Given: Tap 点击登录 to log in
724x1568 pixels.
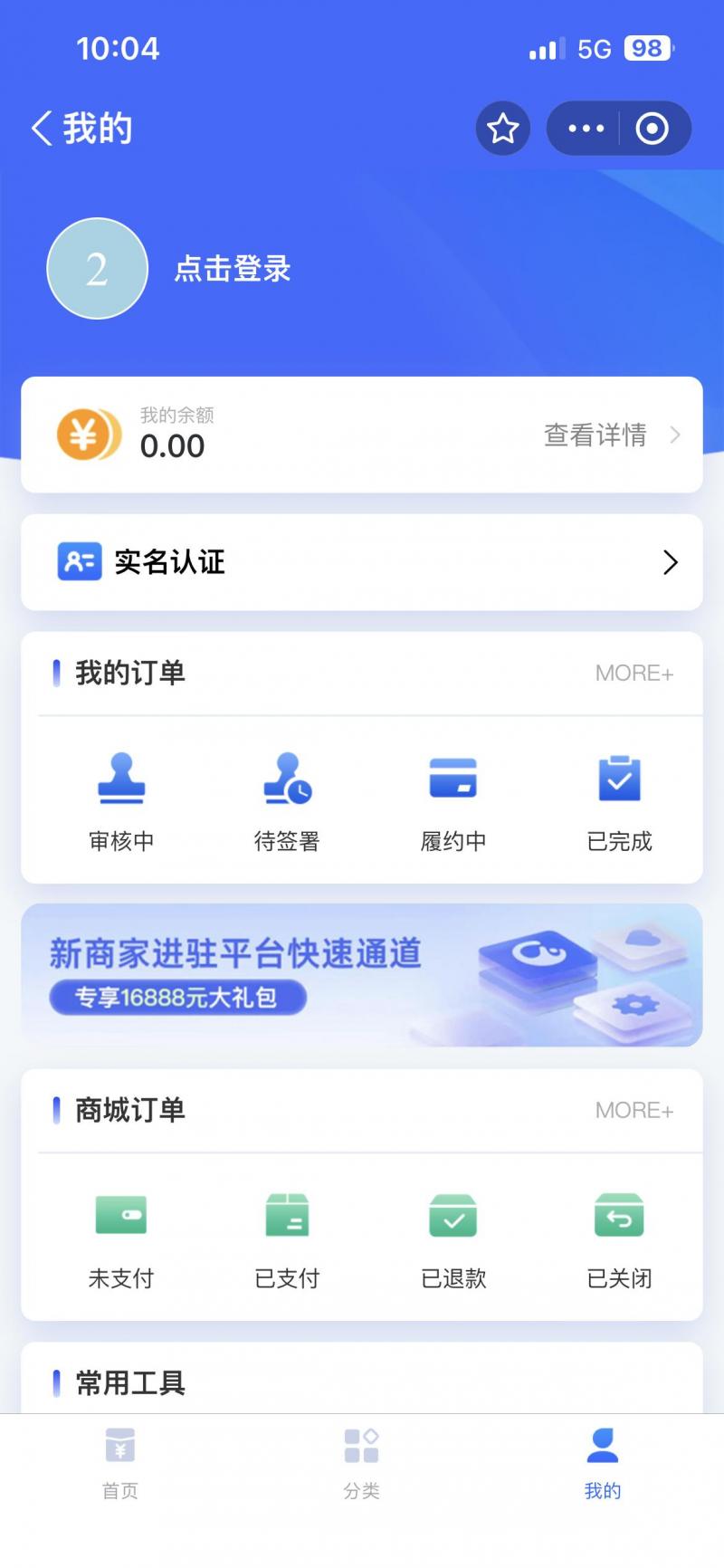Looking at the screenshot, I should click(x=232, y=269).
